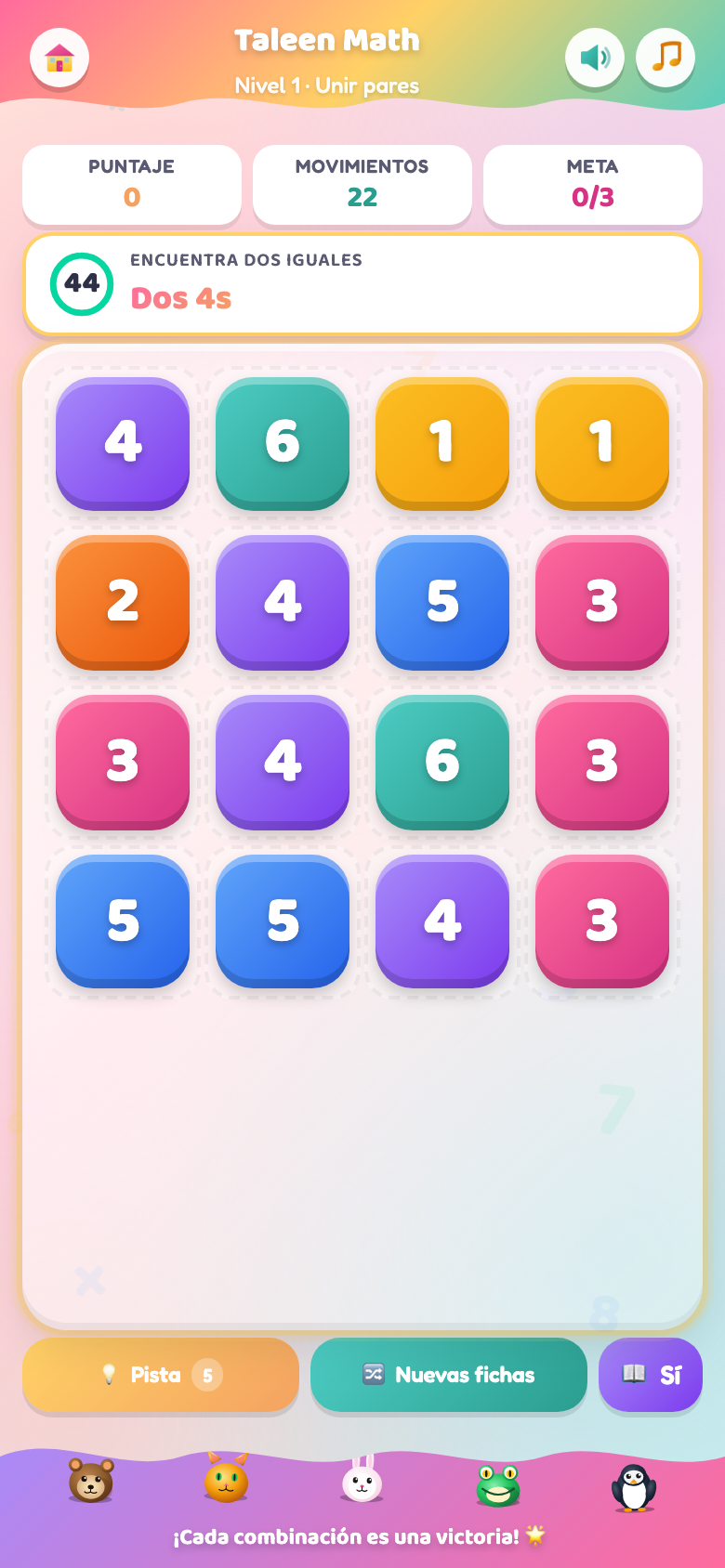
Task: Tap the book Sí button
Action: point(651,1375)
